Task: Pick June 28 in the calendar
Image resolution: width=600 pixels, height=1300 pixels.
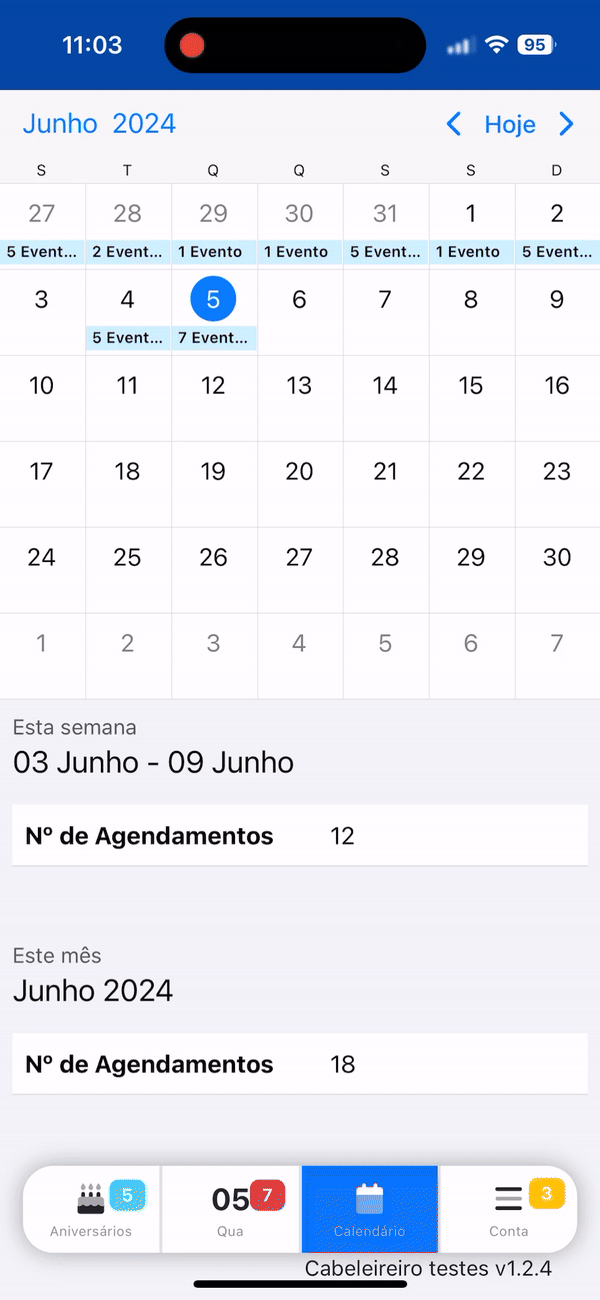Action: pos(385,569)
